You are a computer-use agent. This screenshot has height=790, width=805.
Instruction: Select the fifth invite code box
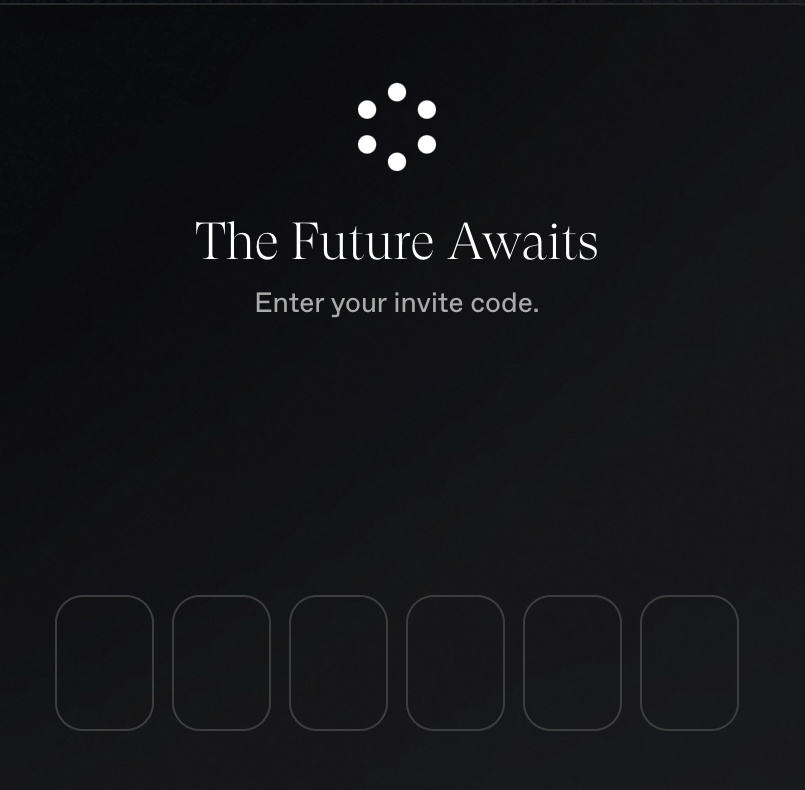(x=572, y=663)
